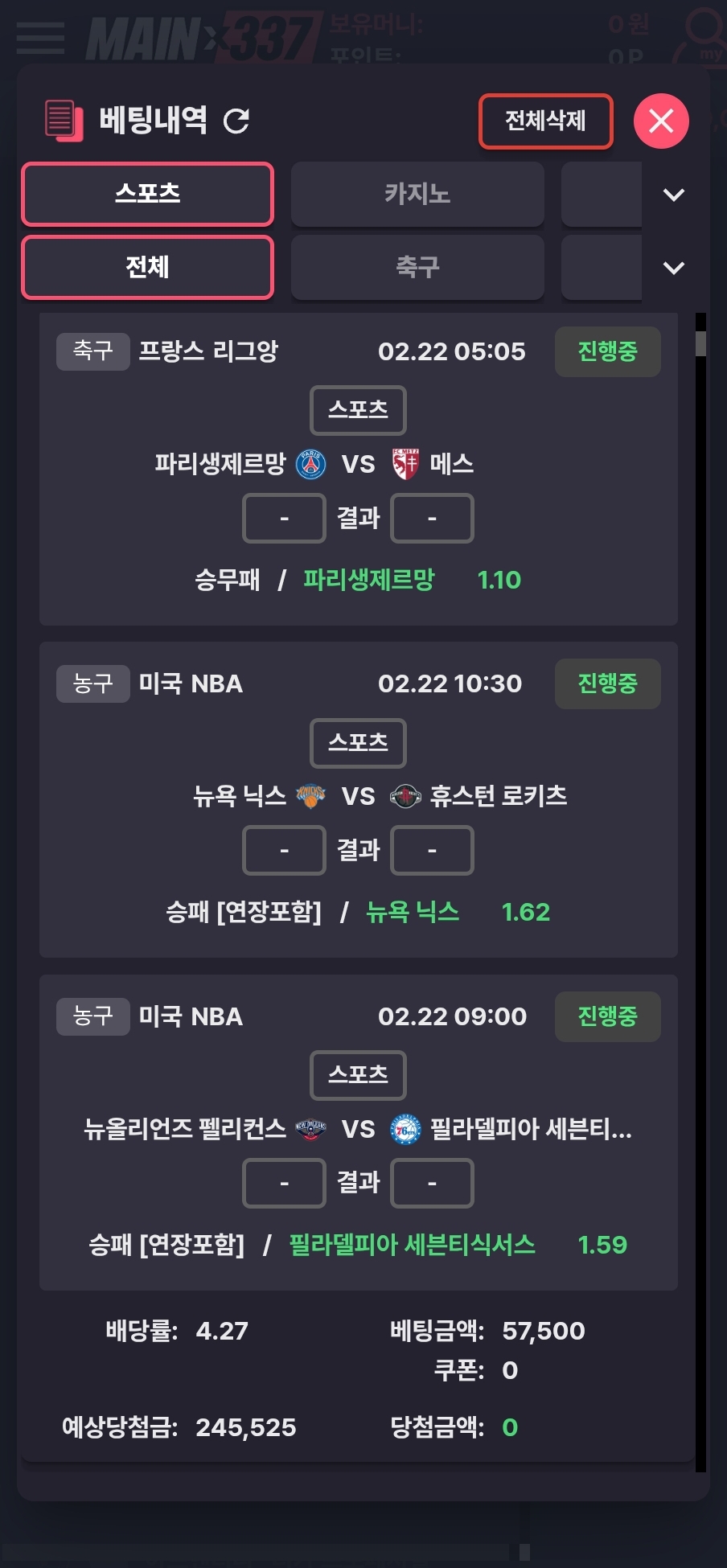Tap 전체삭제 to delete all bets
Image resolution: width=727 pixels, height=1568 pixels.
tap(545, 121)
